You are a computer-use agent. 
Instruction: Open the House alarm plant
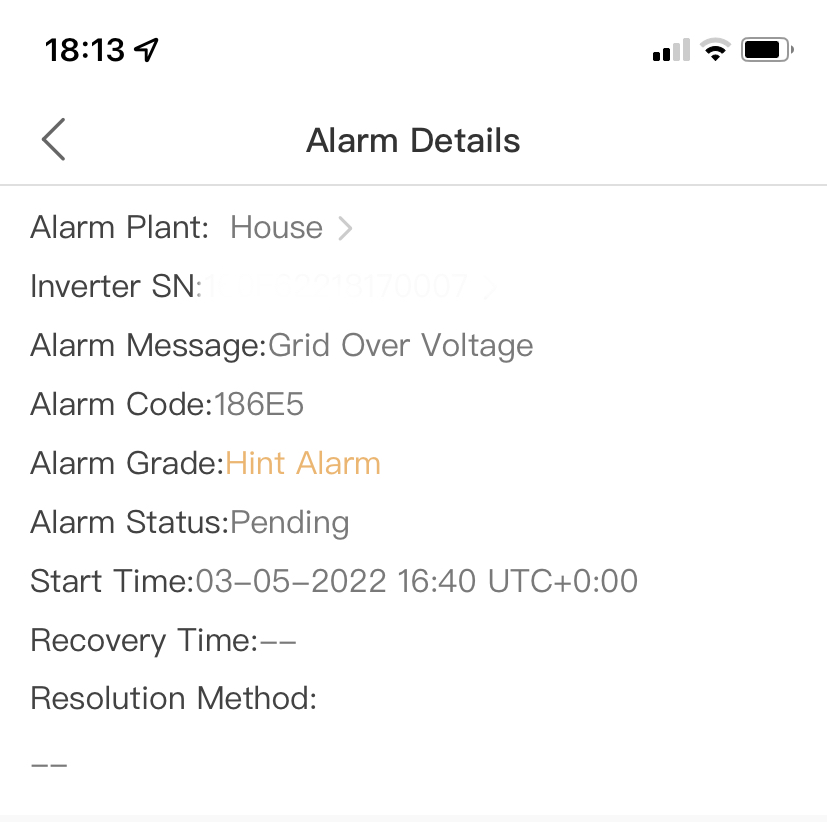[x=290, y=228]
